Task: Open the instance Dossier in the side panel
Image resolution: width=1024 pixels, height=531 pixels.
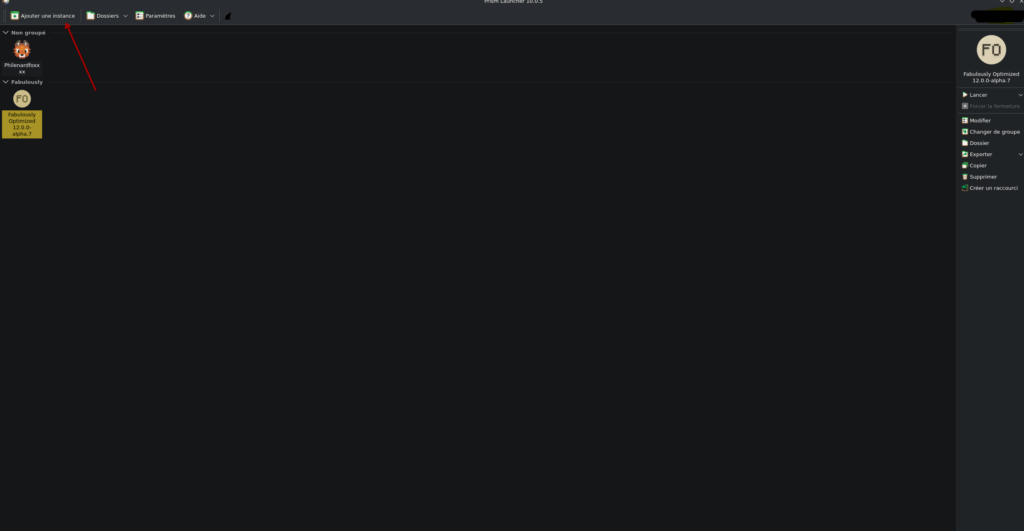Action: (x=978, y=143)
